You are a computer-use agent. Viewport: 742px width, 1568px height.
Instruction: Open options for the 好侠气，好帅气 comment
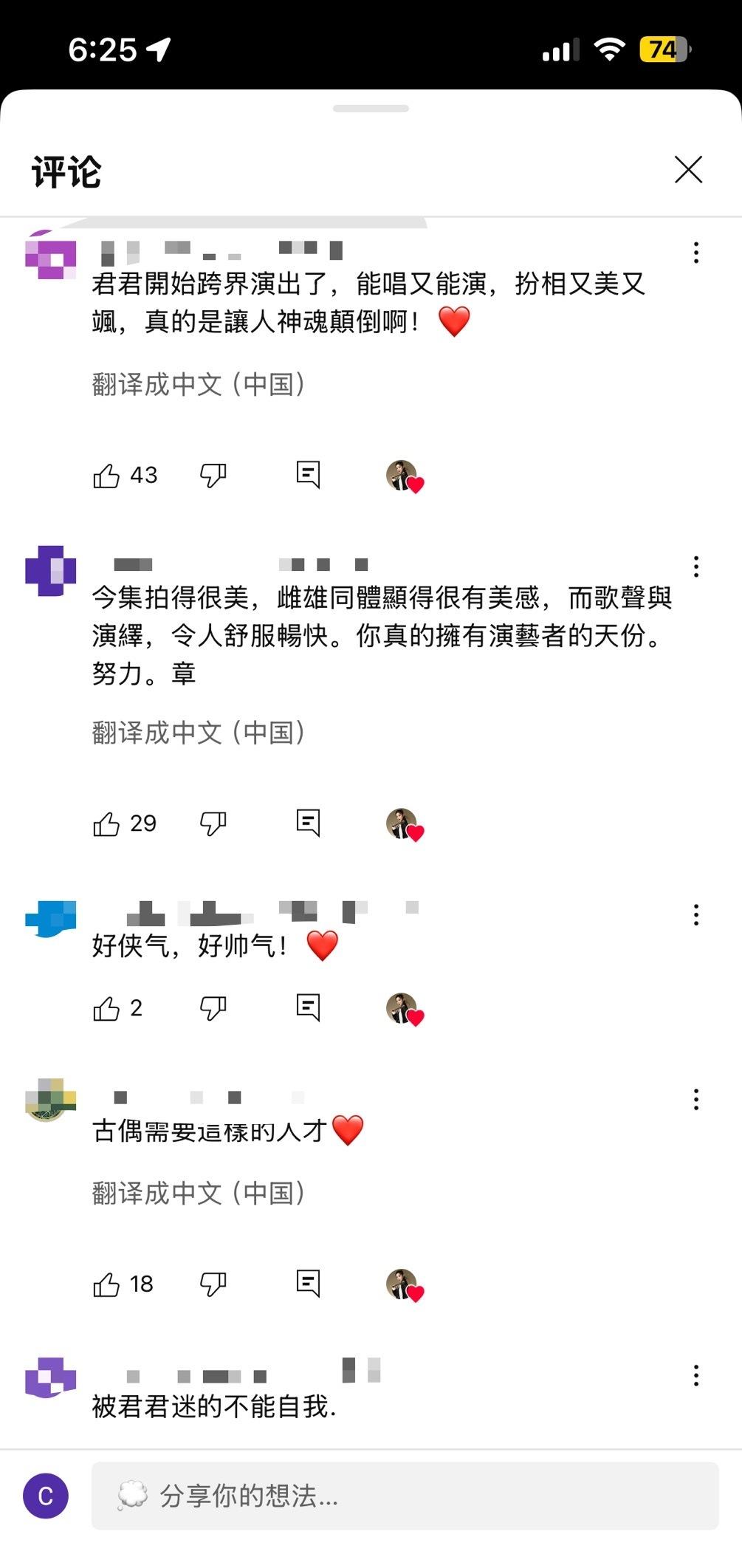tap(695, 915)
